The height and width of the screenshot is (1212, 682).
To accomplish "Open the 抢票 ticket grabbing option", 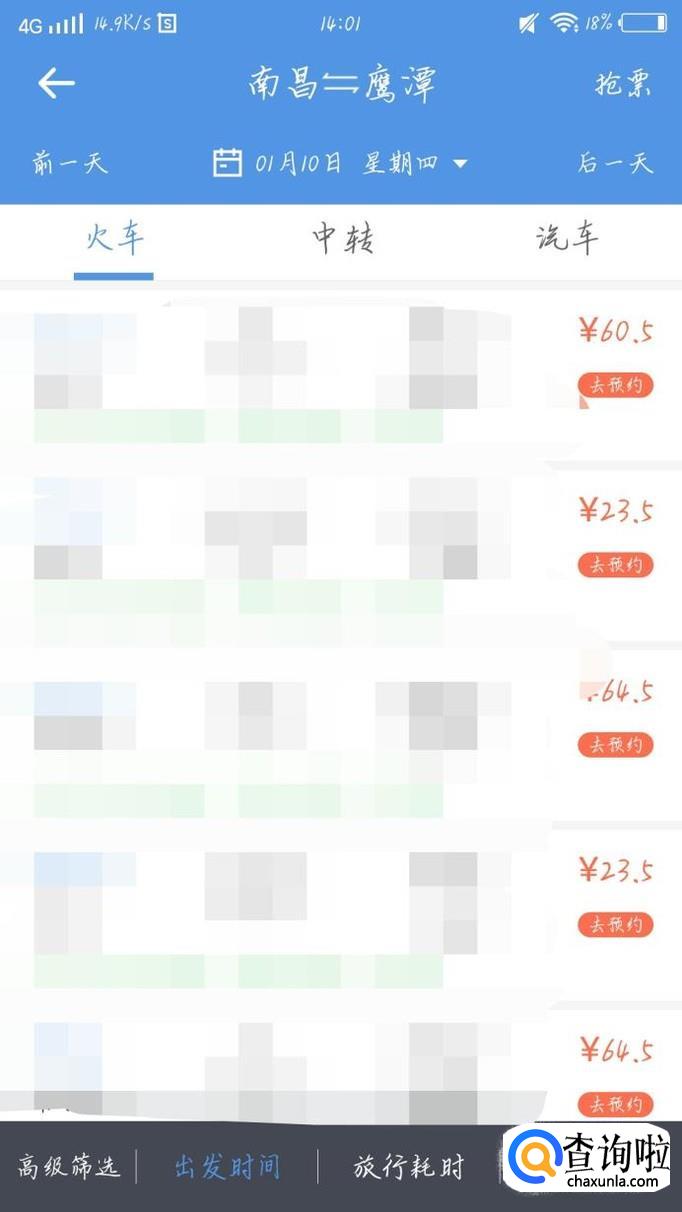I will point(623,84).
